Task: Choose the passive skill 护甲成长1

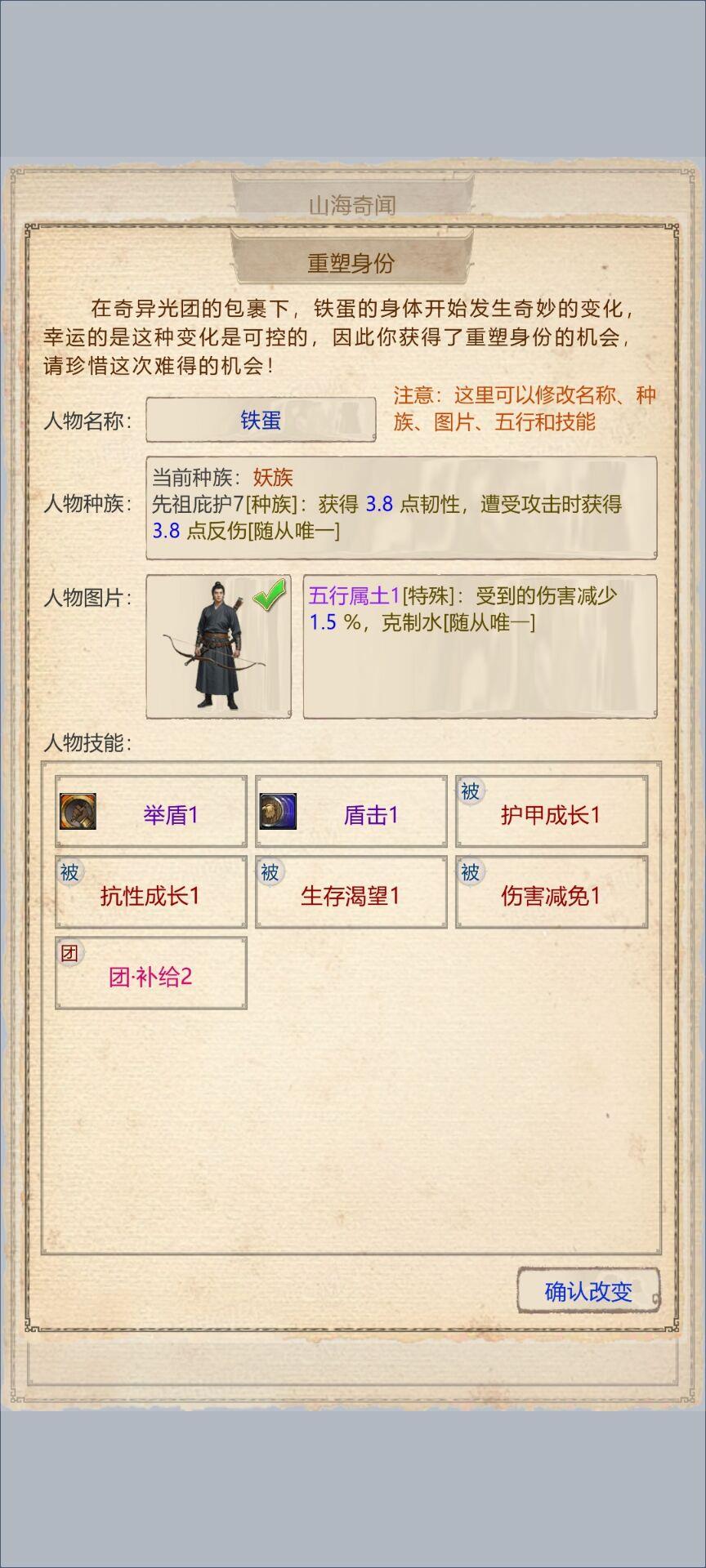Action: click(552, 812)
